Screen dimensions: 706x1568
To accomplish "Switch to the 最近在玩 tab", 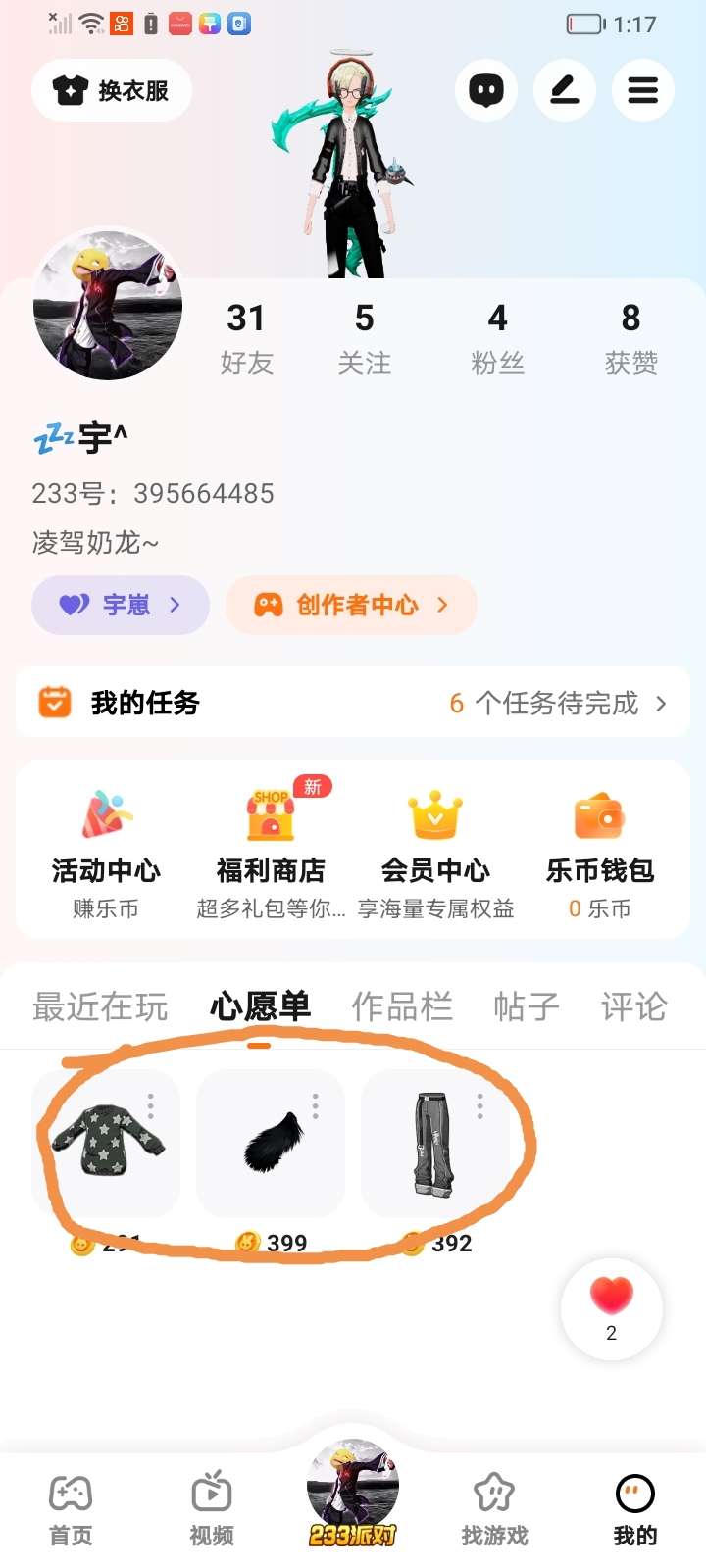I will coord(100,1006).
